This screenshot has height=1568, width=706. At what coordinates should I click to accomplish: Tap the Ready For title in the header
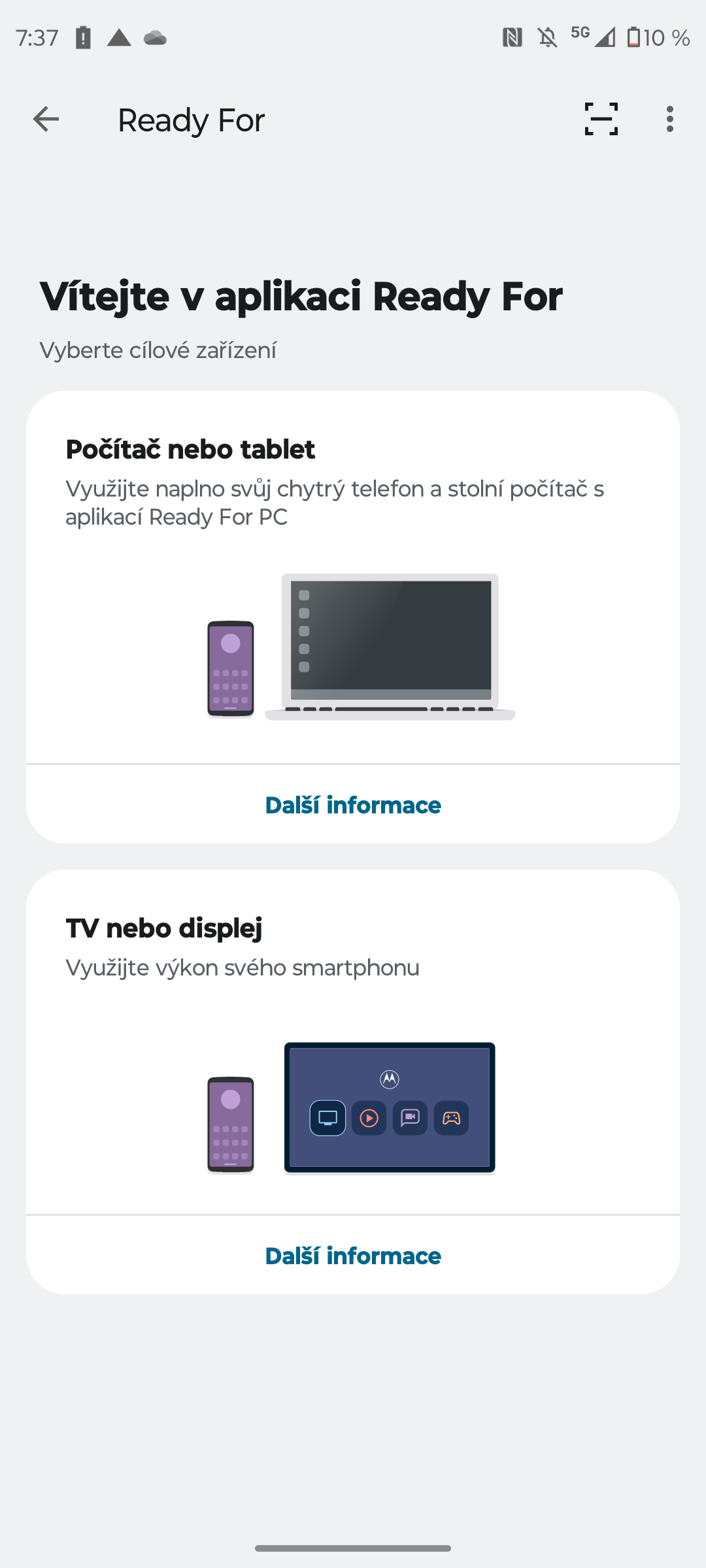point(190,119)
